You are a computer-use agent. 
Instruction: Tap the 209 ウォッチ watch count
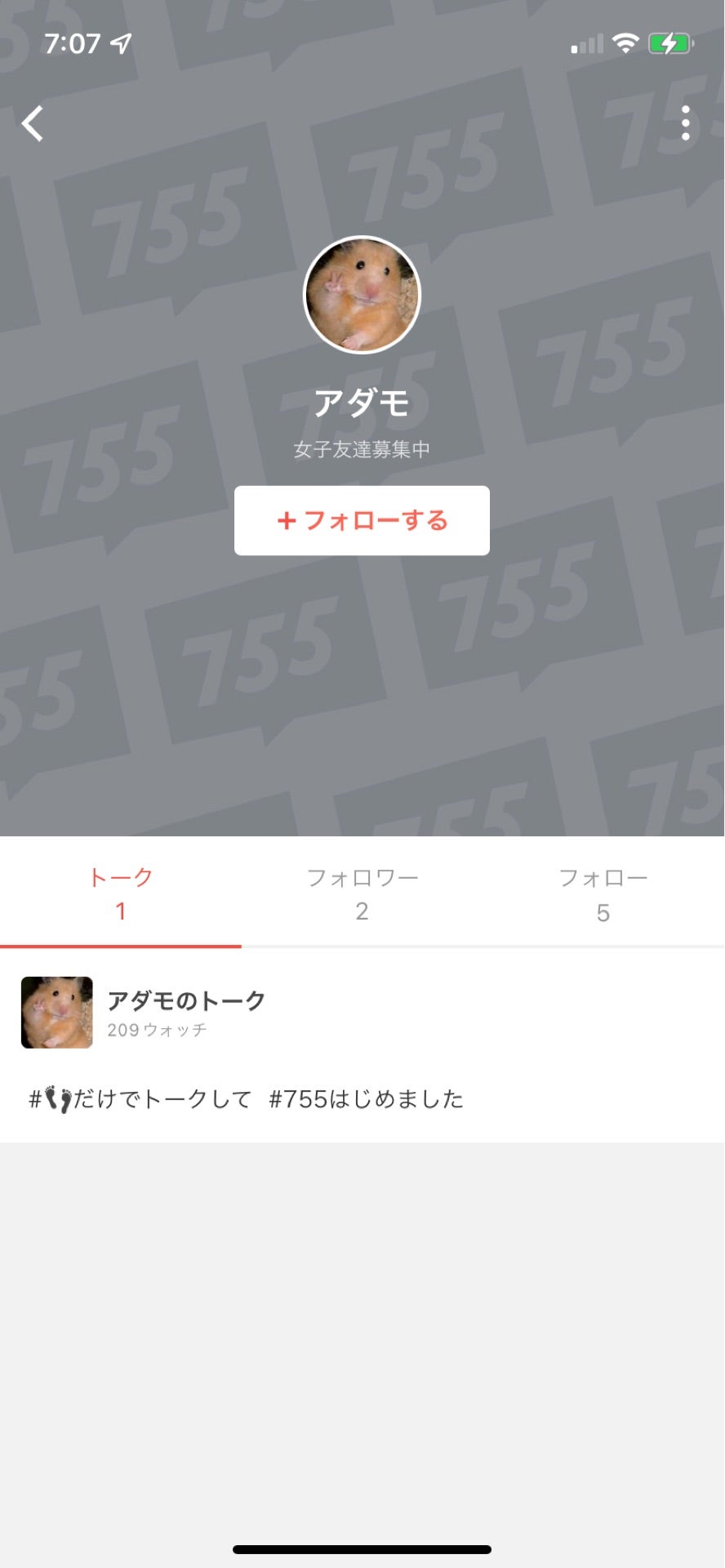[x=156, y=1030]
